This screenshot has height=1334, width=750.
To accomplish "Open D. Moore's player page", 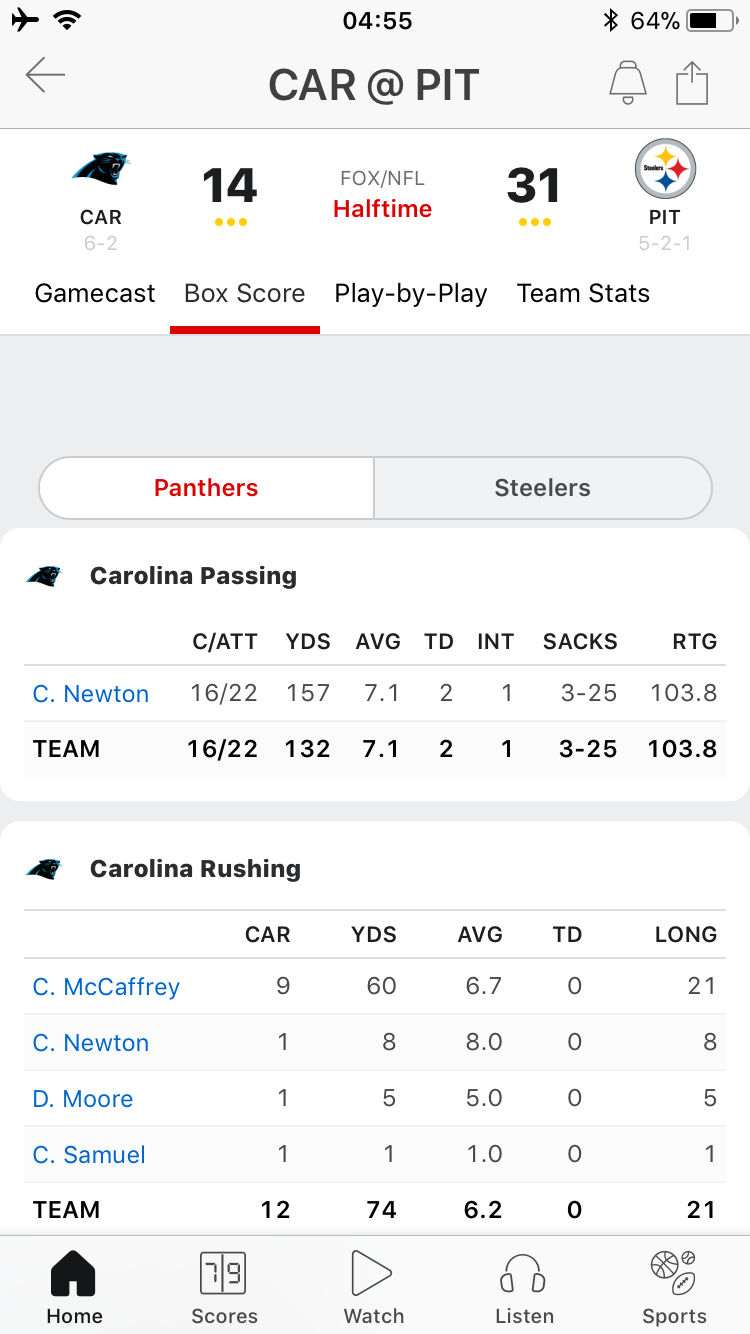I will (x=83, y=1099).
